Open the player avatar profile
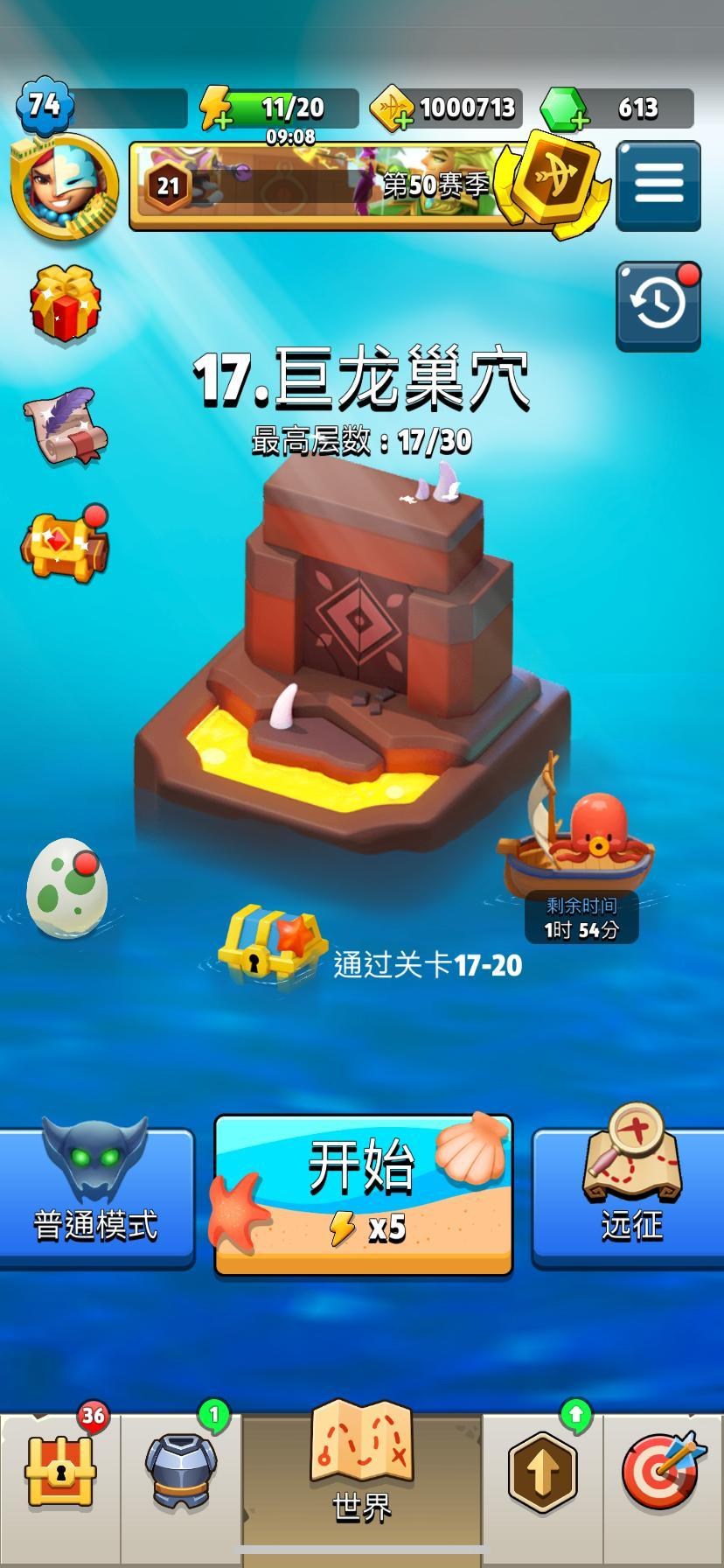 tap(64, 187)
